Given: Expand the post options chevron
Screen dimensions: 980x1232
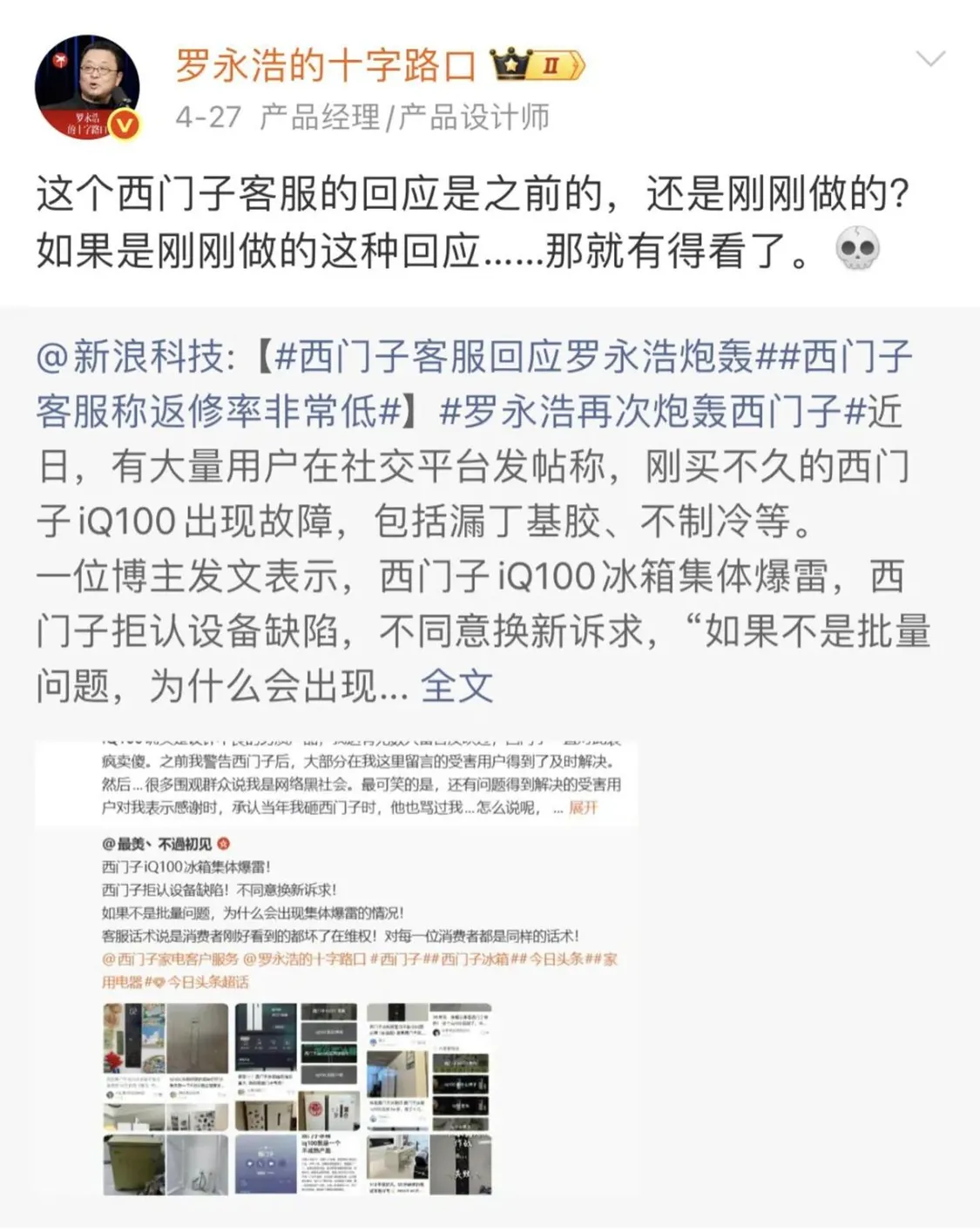Looking at the screenshot, I should pos(931,59).
